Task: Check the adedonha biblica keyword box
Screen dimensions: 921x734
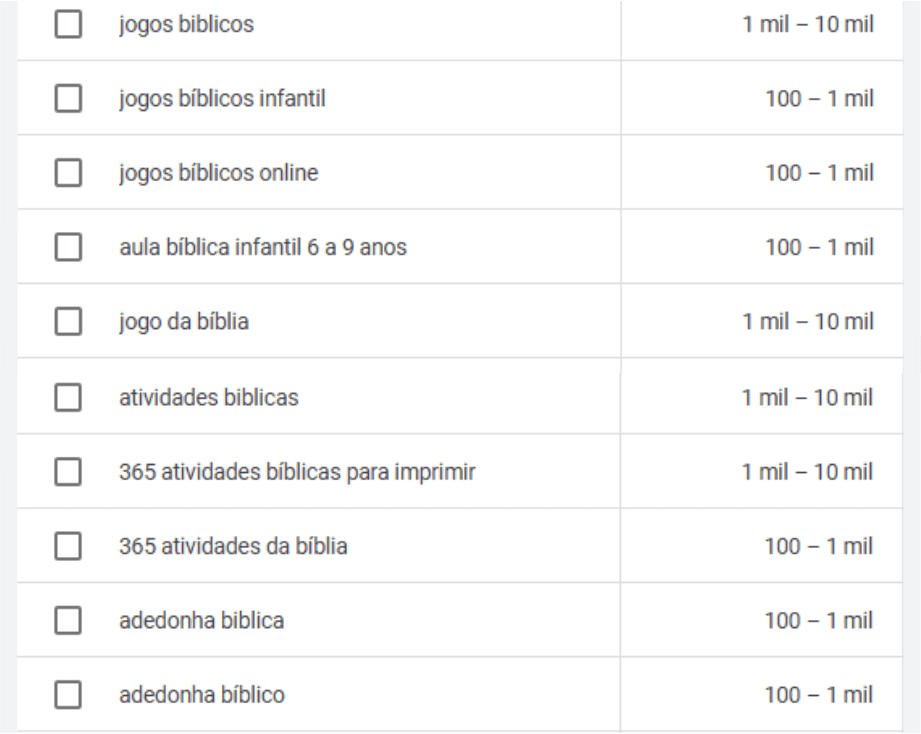Action: click(68, 621)
